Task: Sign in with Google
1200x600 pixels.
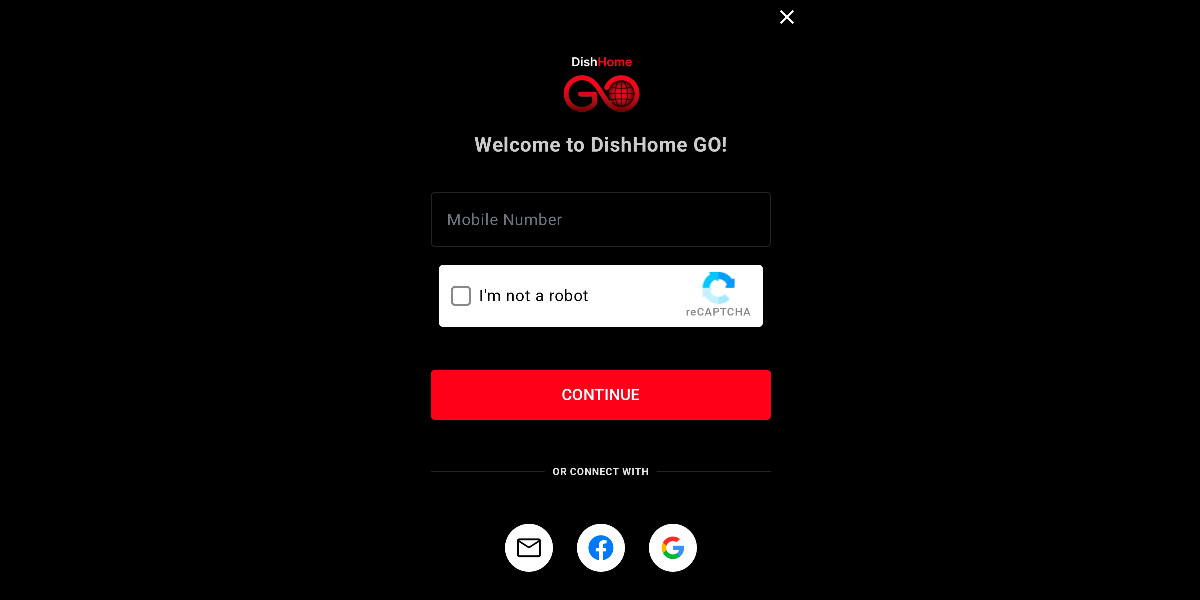Action: 673,548
